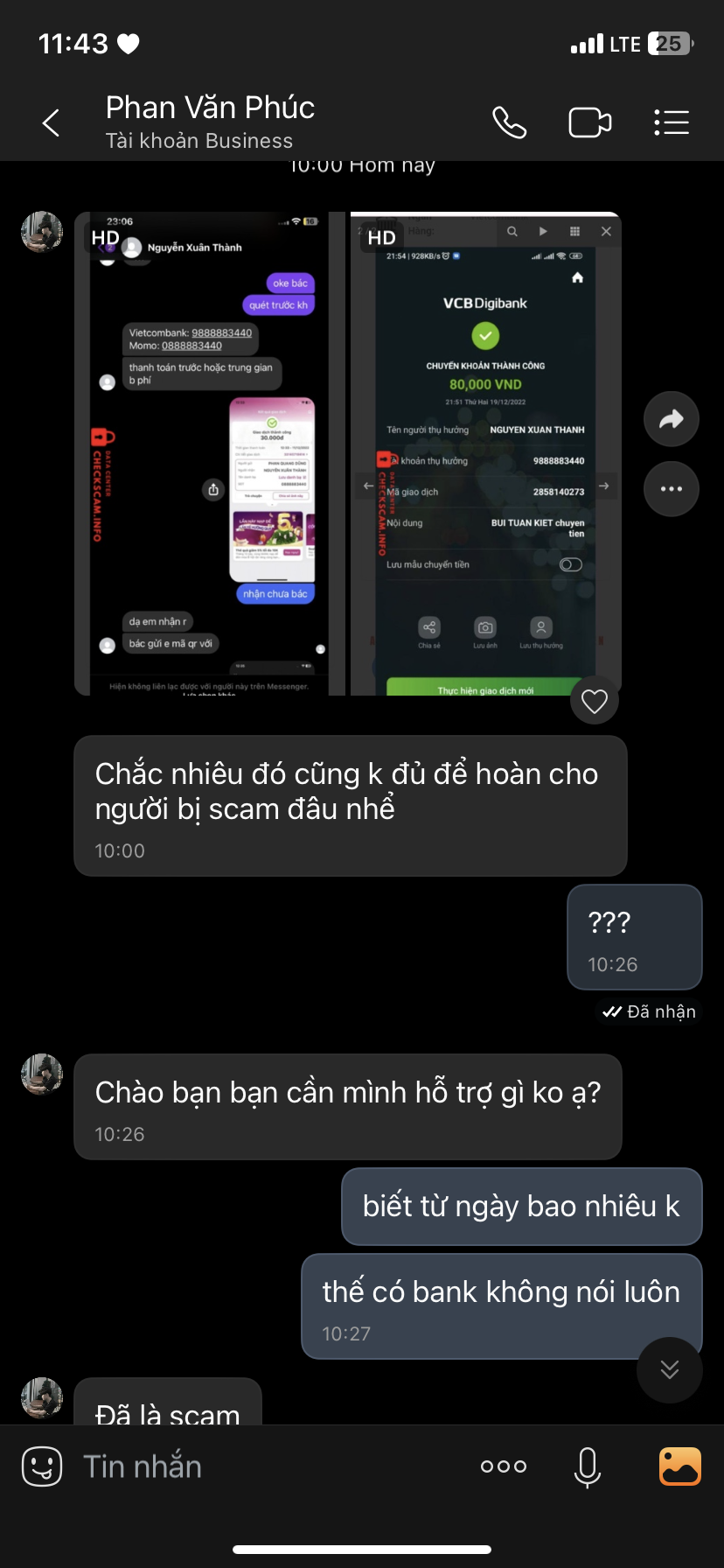
Task: Jump to the latest messages
Action: coord(670,1369)
